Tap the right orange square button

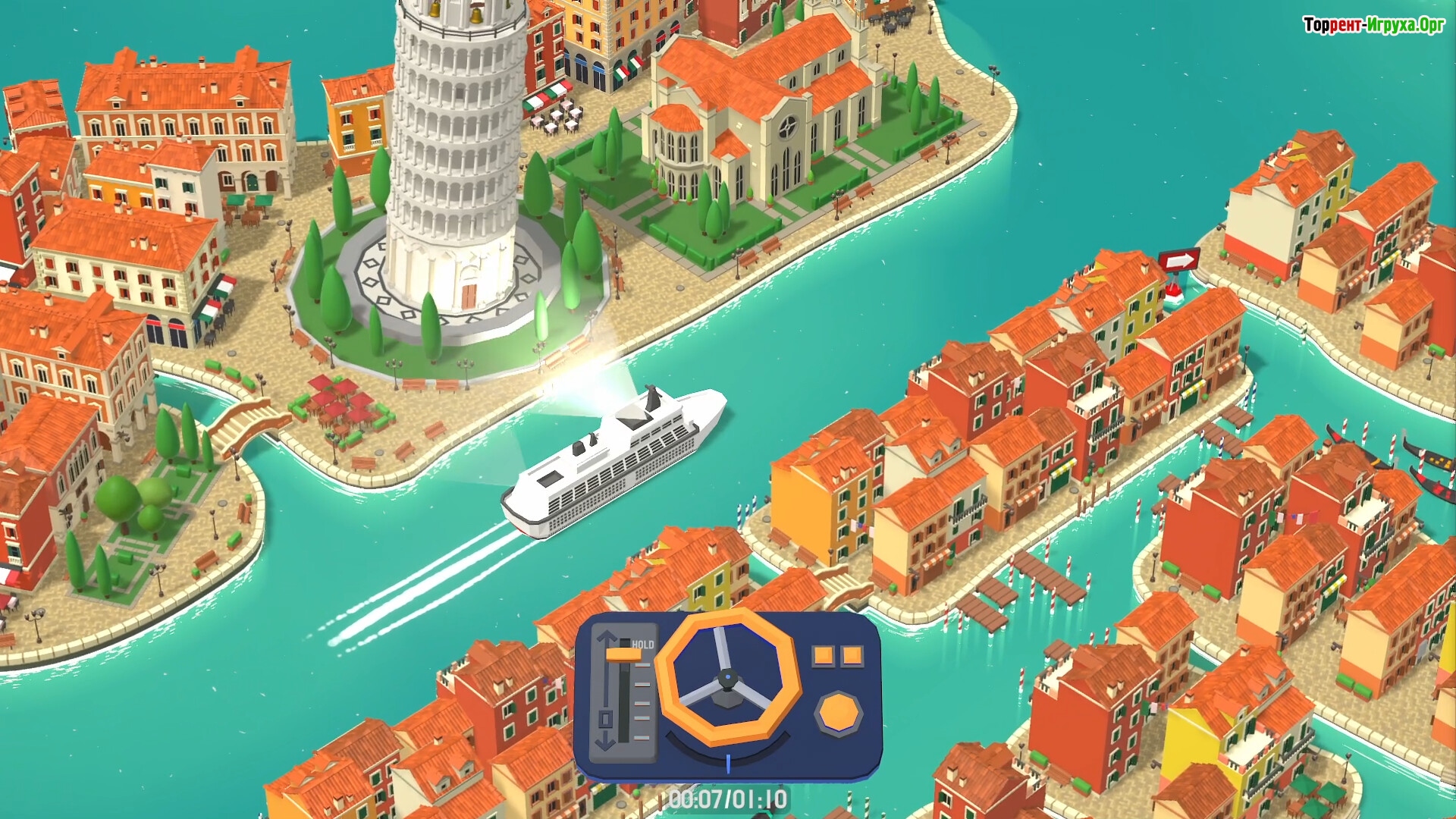(852, 656)
